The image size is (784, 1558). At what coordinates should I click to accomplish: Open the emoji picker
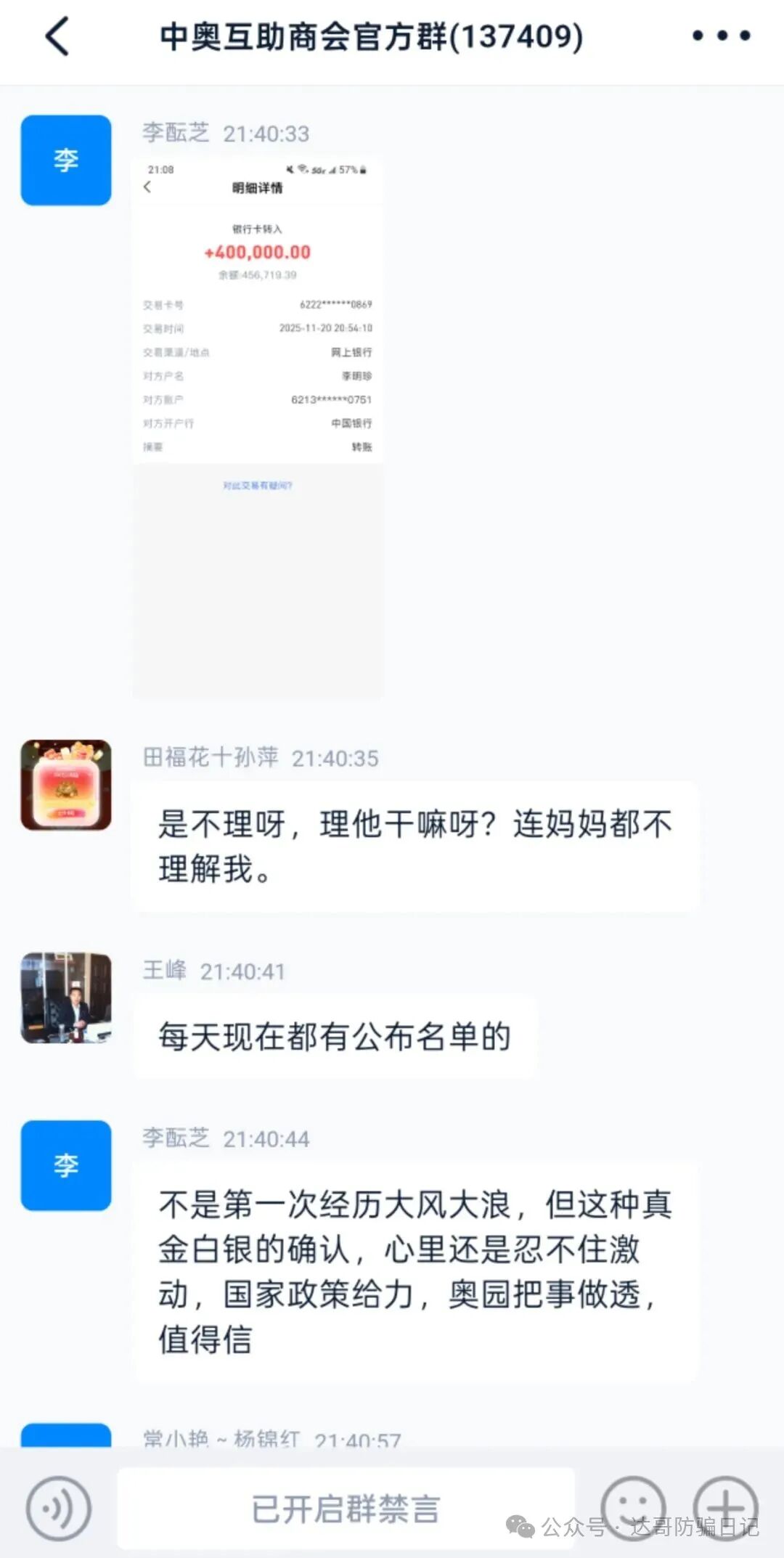point(633,1509)
